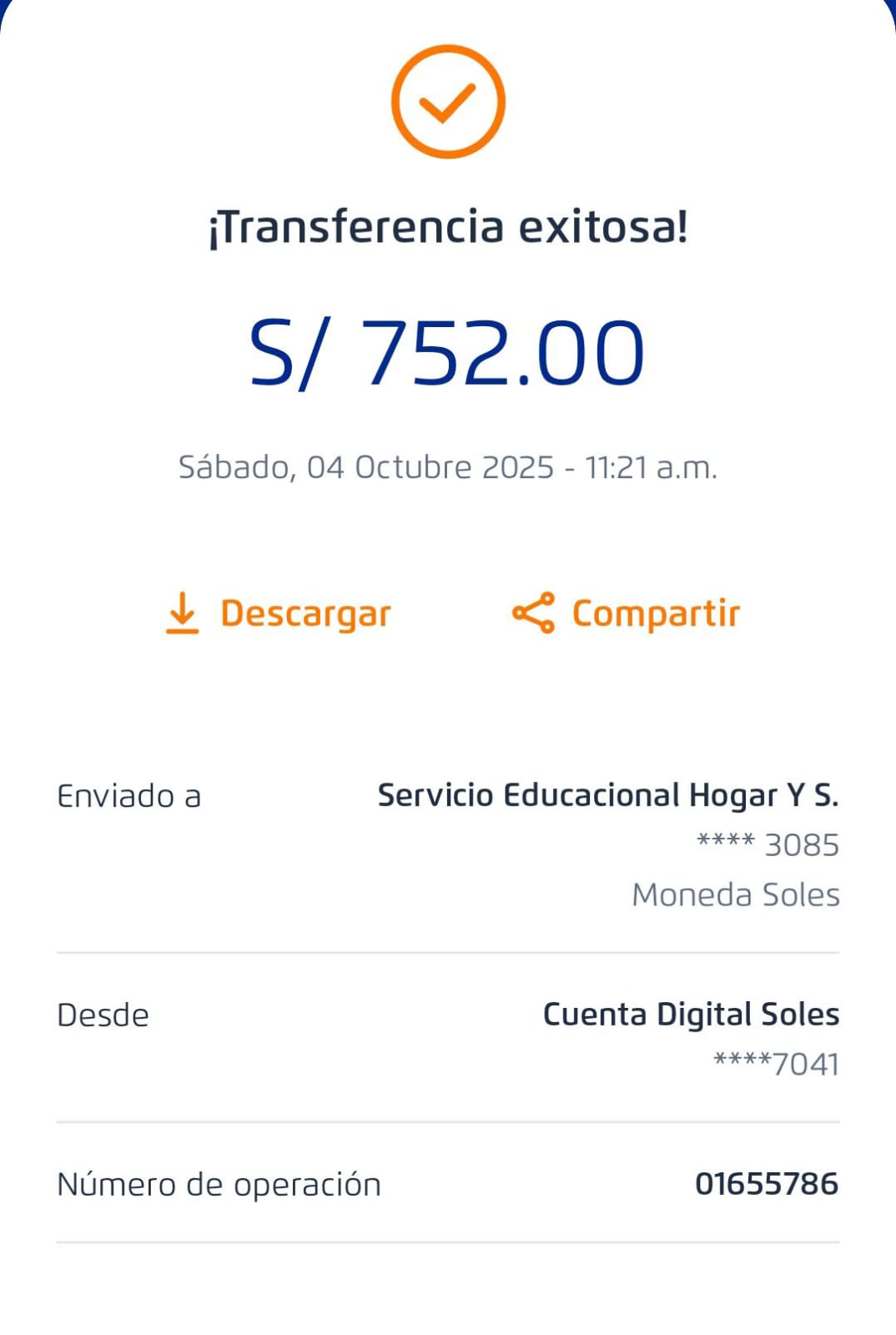Share the receipt using Compartir
Image resolution: width=896 pixels, height=1335 pixels.
tap(627, 613)
